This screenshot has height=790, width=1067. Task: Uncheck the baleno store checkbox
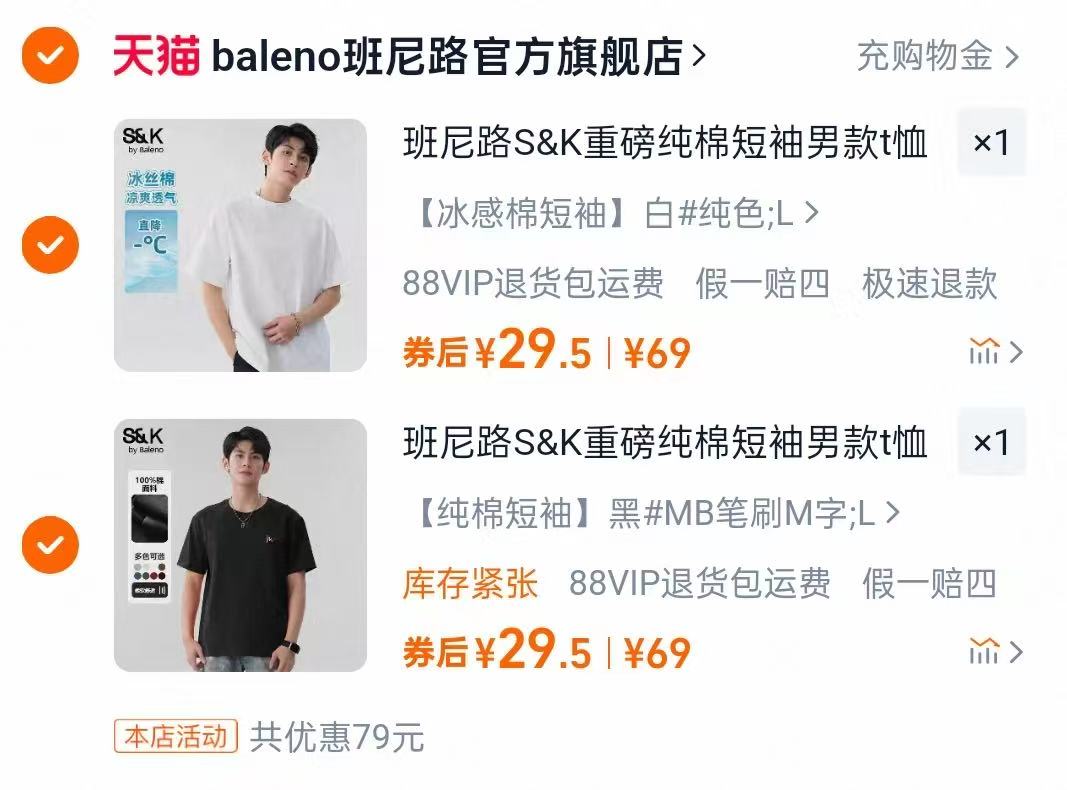point(50,56)
